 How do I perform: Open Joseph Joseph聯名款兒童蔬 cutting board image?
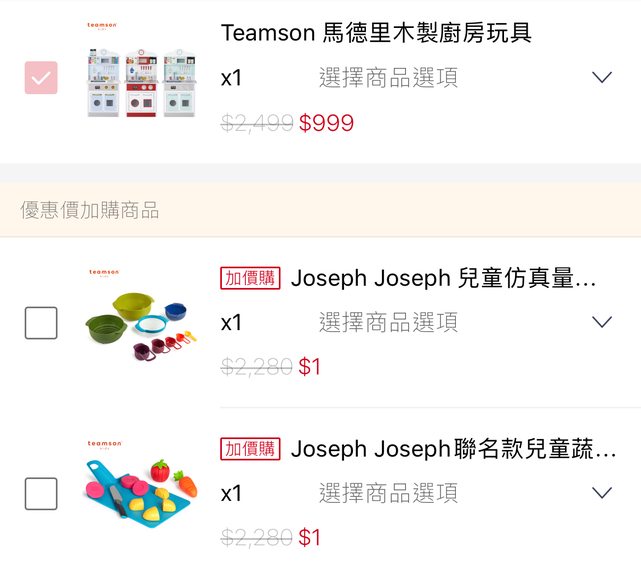pos(141,488)
